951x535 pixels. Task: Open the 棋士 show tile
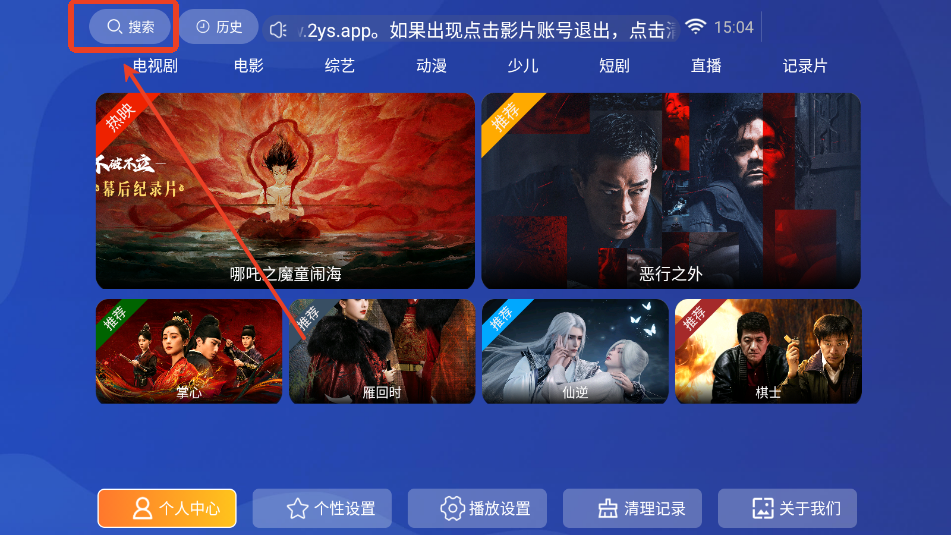(768, 351)
